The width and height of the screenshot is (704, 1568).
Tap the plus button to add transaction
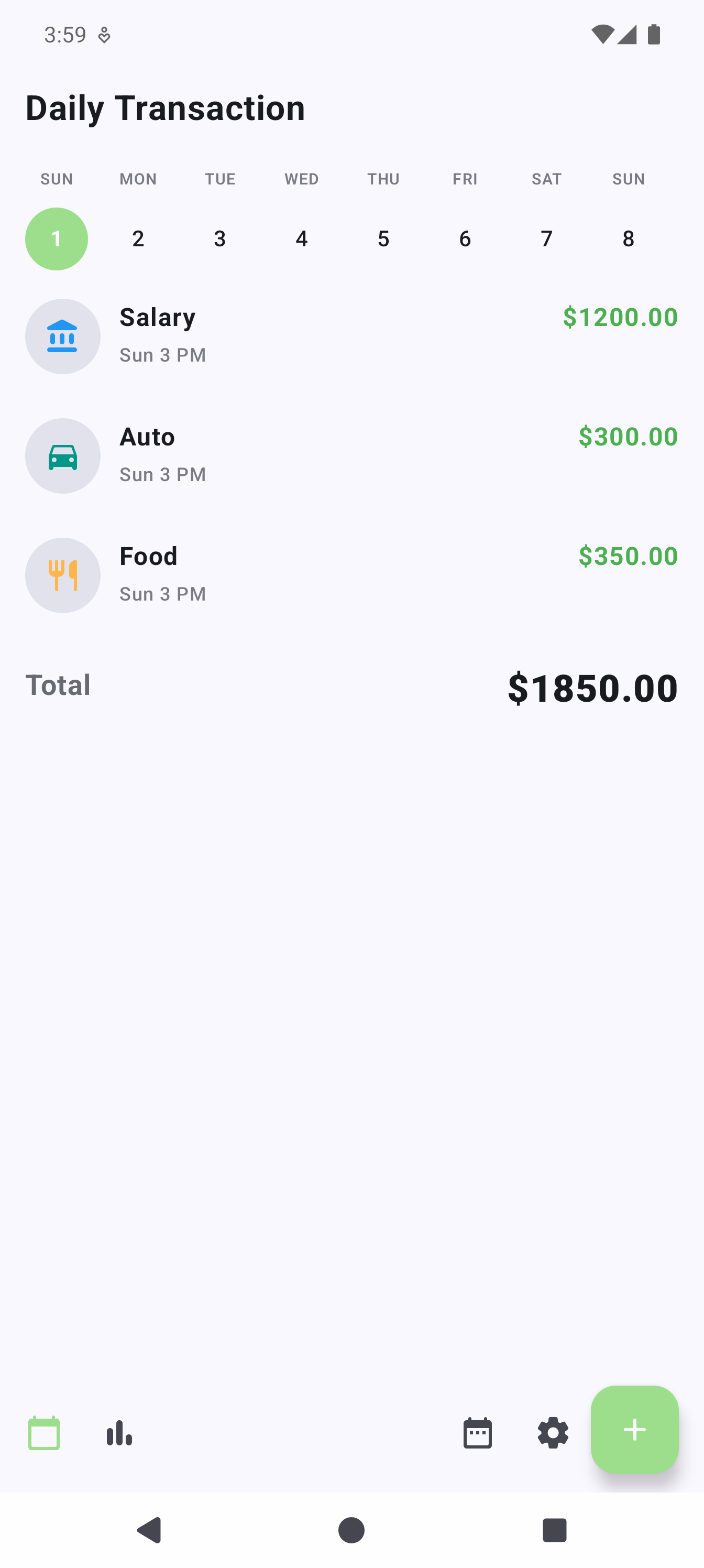pos(635,1431)
